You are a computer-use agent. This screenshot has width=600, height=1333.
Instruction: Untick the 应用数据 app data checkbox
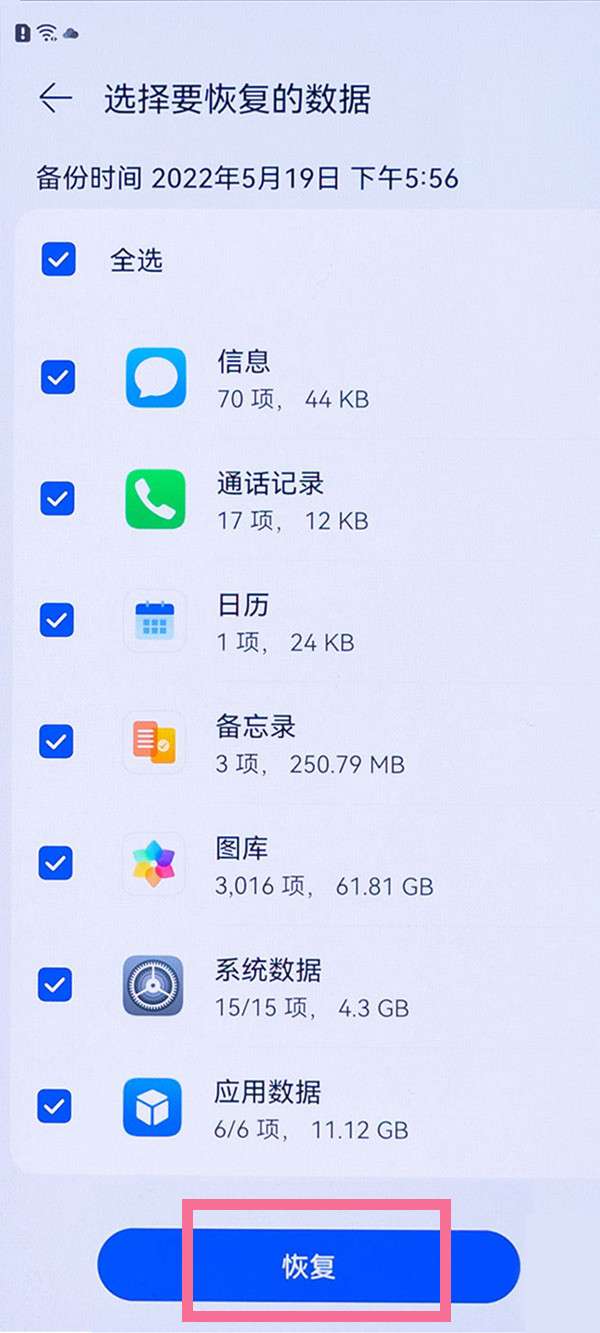pyautogui.click(x=57, y=1106)
